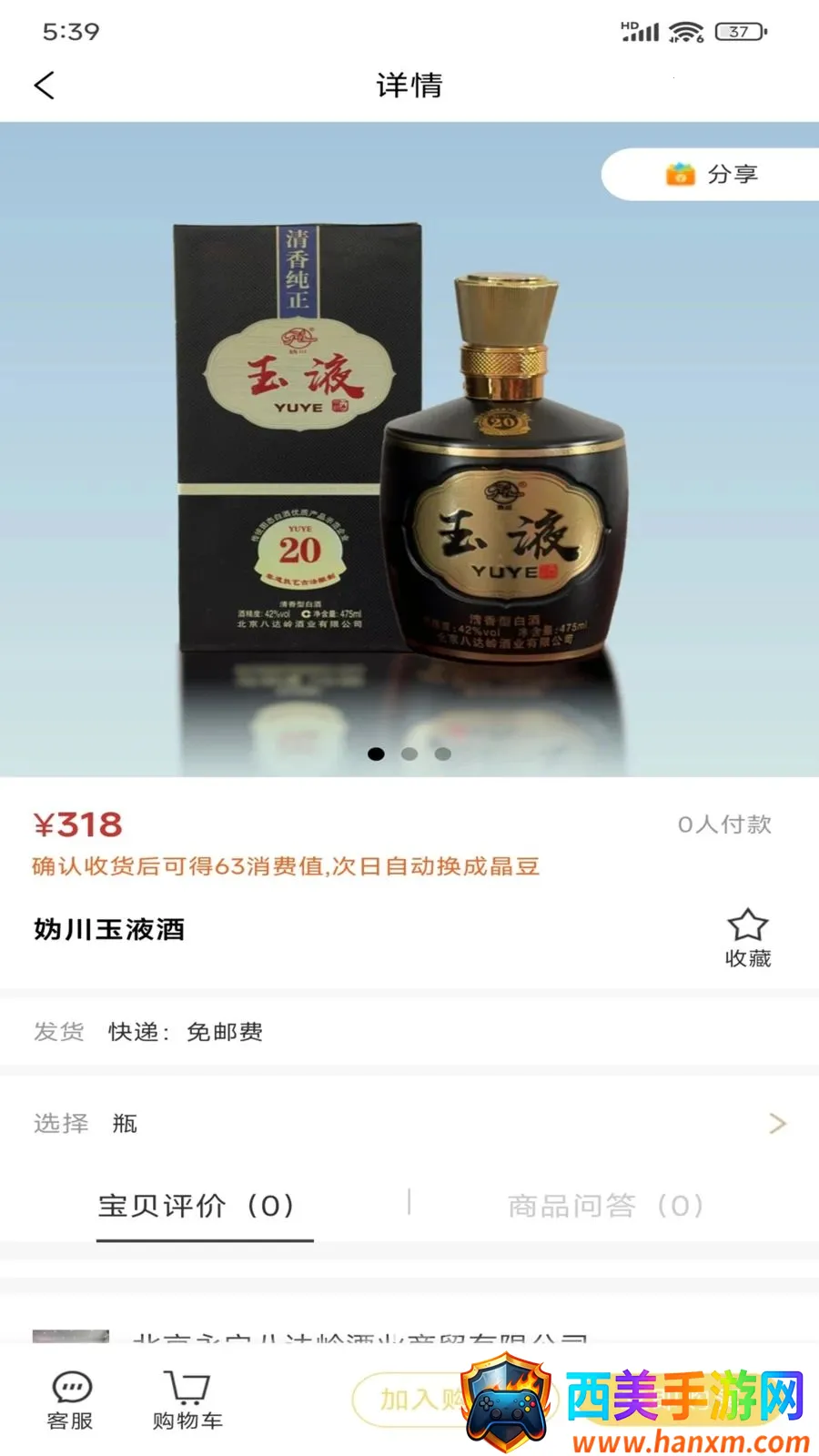This screenshot has width=819, height=1456.
Task: Switch to the 商品问答 tab
Action: click(x=606, y=1206)
